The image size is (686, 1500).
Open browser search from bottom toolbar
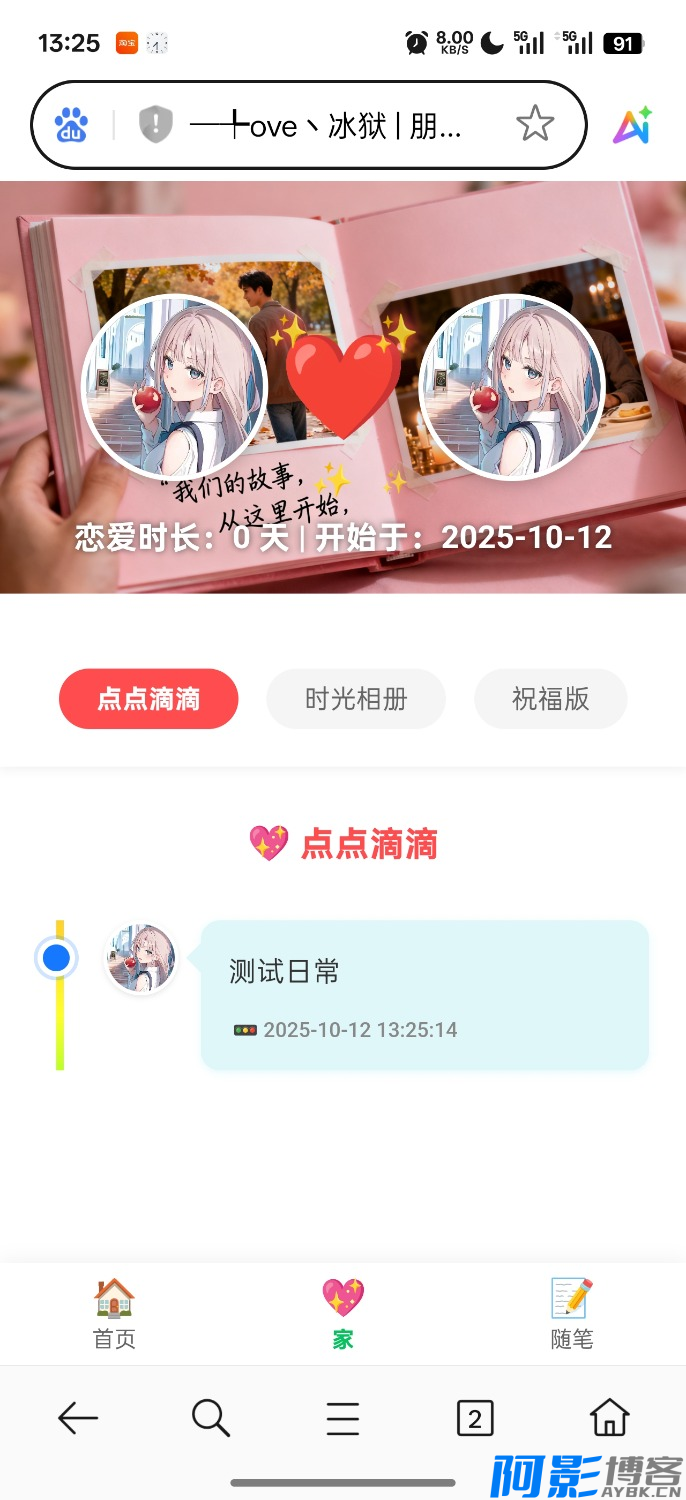coord(210,1418)
